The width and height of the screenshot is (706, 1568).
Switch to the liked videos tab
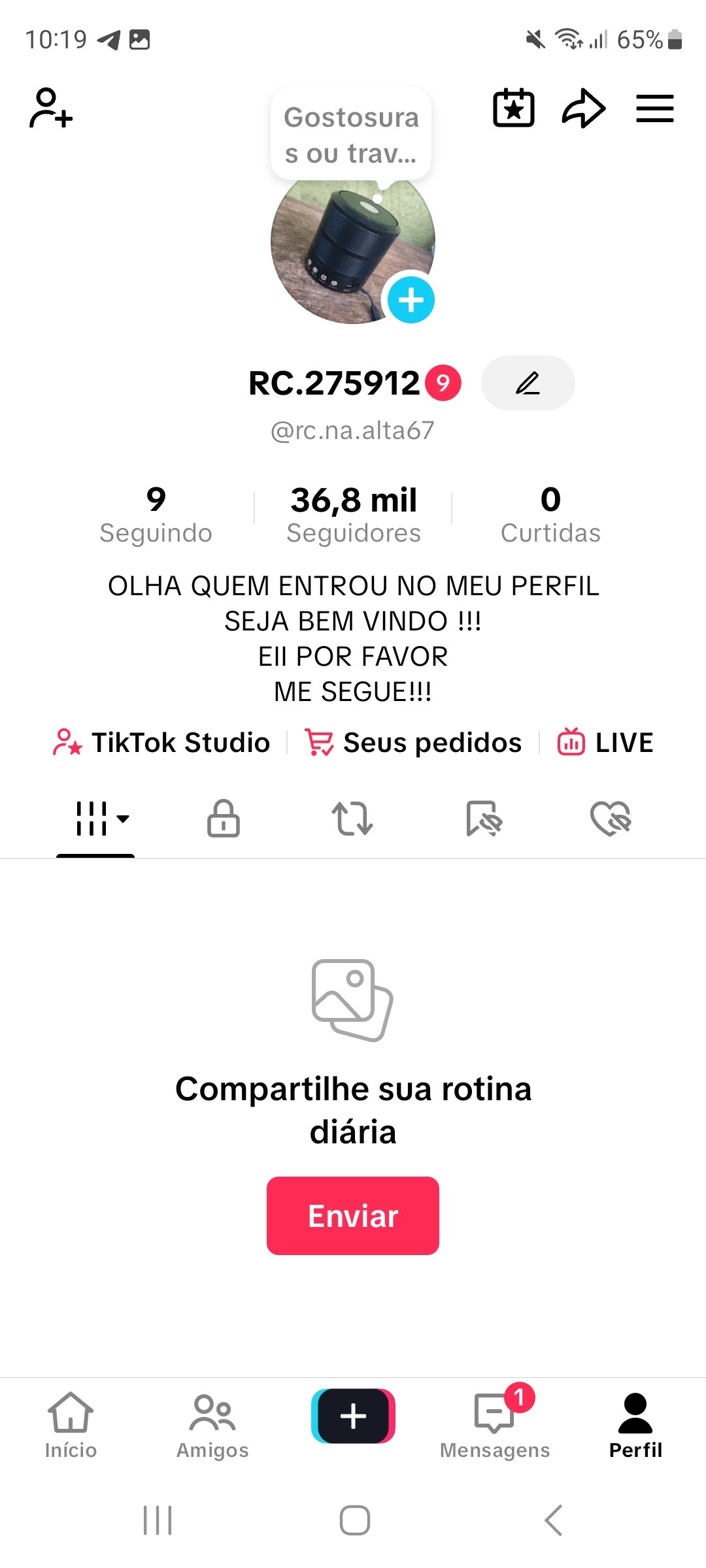[611, 818]
